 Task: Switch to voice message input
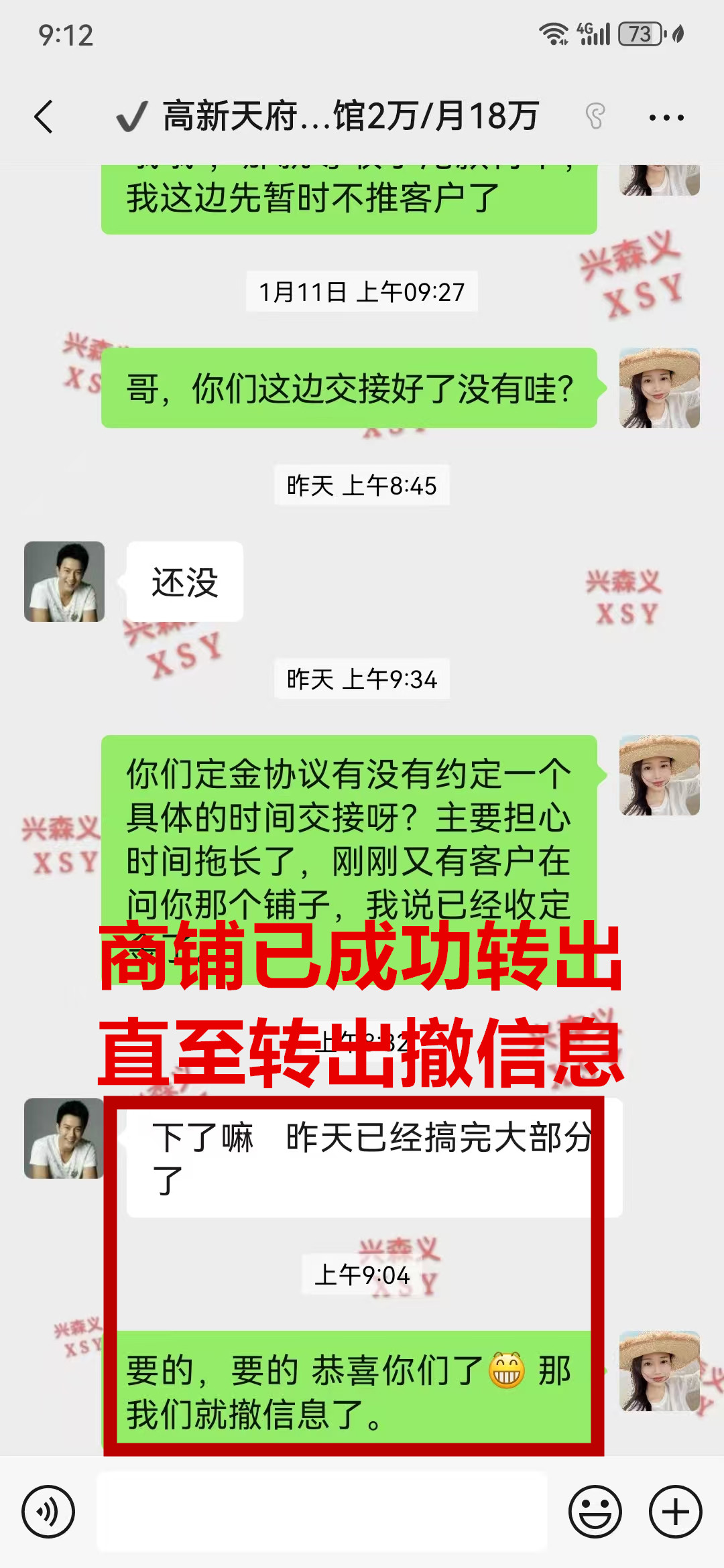click(x=48, y=1512)
